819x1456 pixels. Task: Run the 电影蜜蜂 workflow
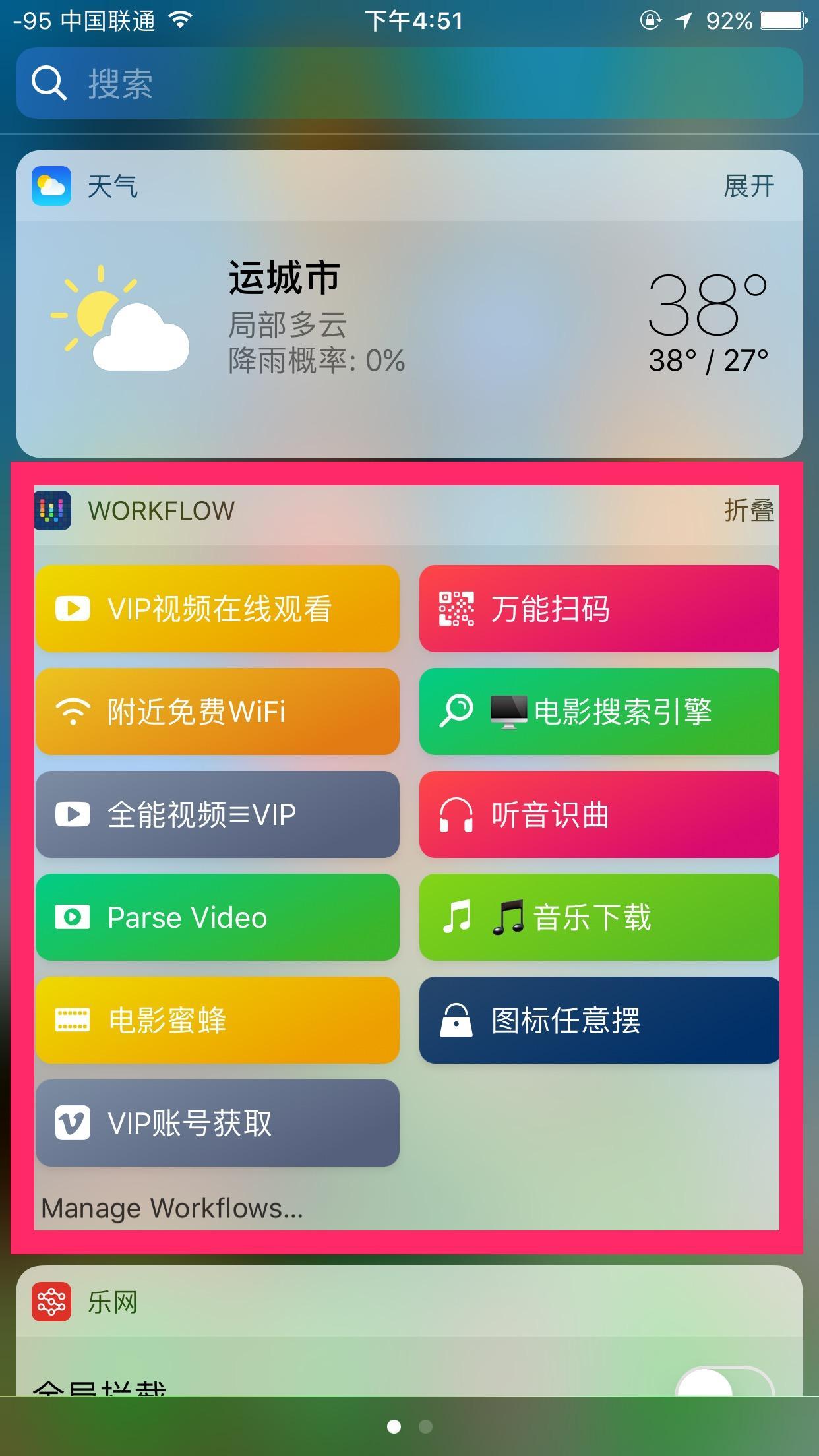(x=218, y=1019)
